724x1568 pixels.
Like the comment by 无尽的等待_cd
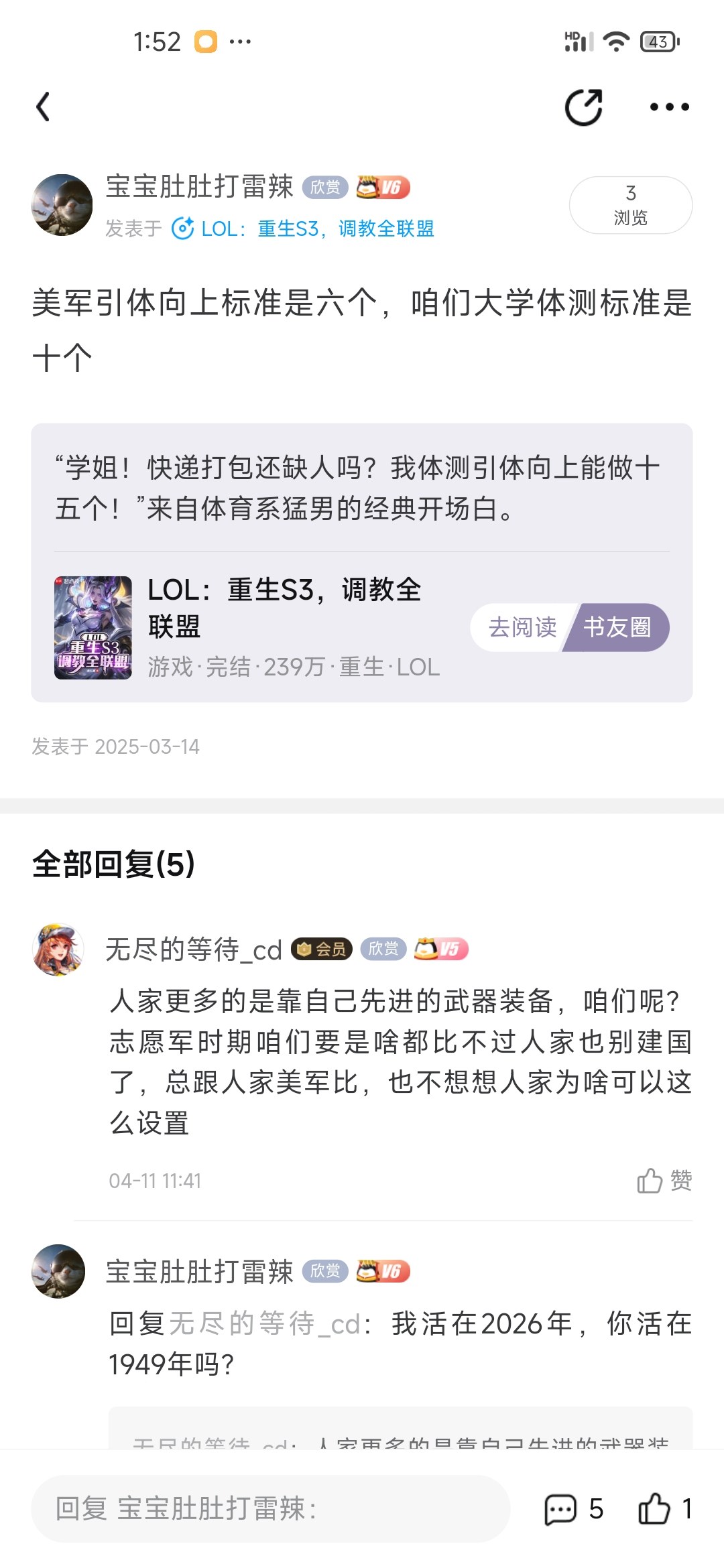[x=663, y=1180]
